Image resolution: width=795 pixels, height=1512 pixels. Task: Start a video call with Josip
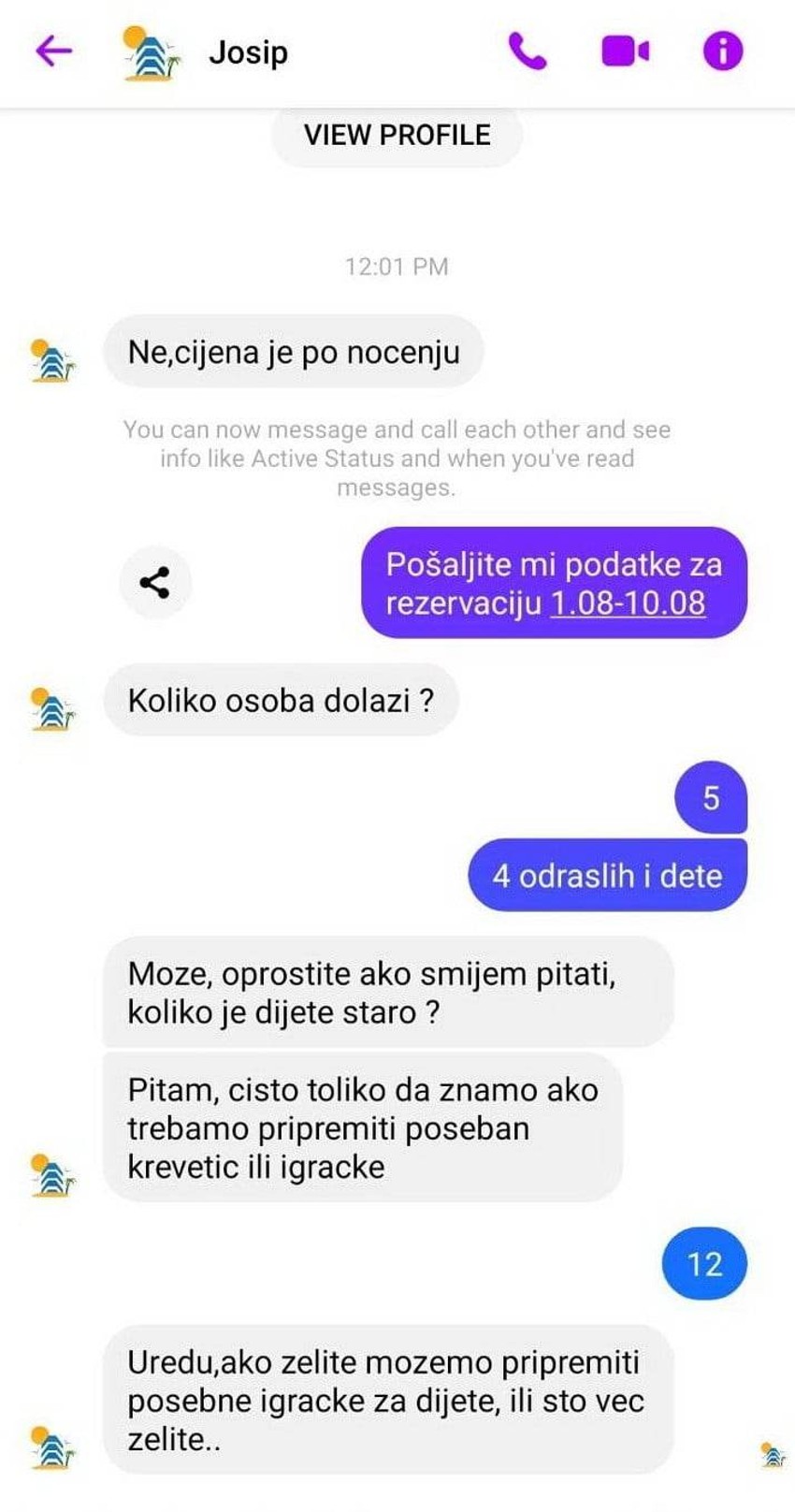tap(623, 53)
